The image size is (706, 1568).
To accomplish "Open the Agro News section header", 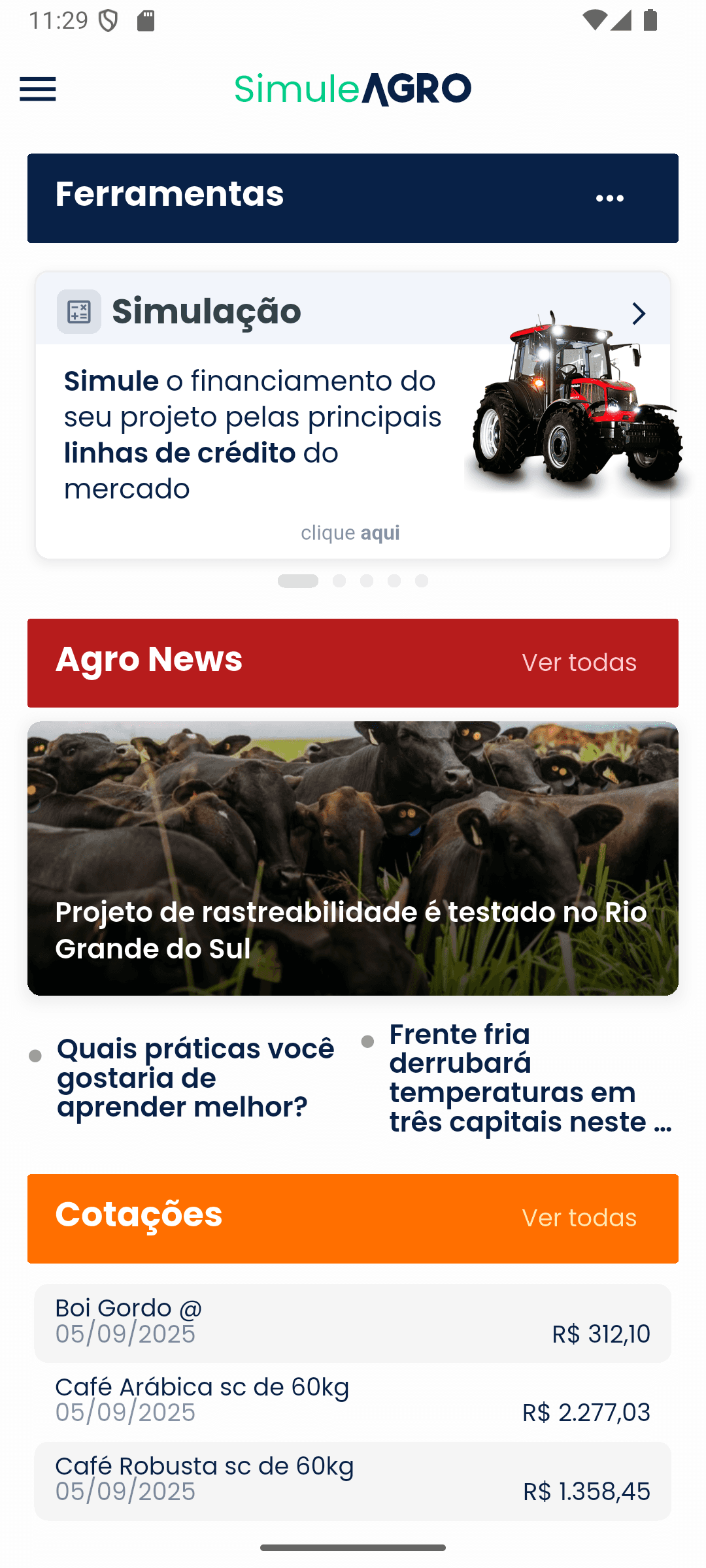I will tap(148, 662).
